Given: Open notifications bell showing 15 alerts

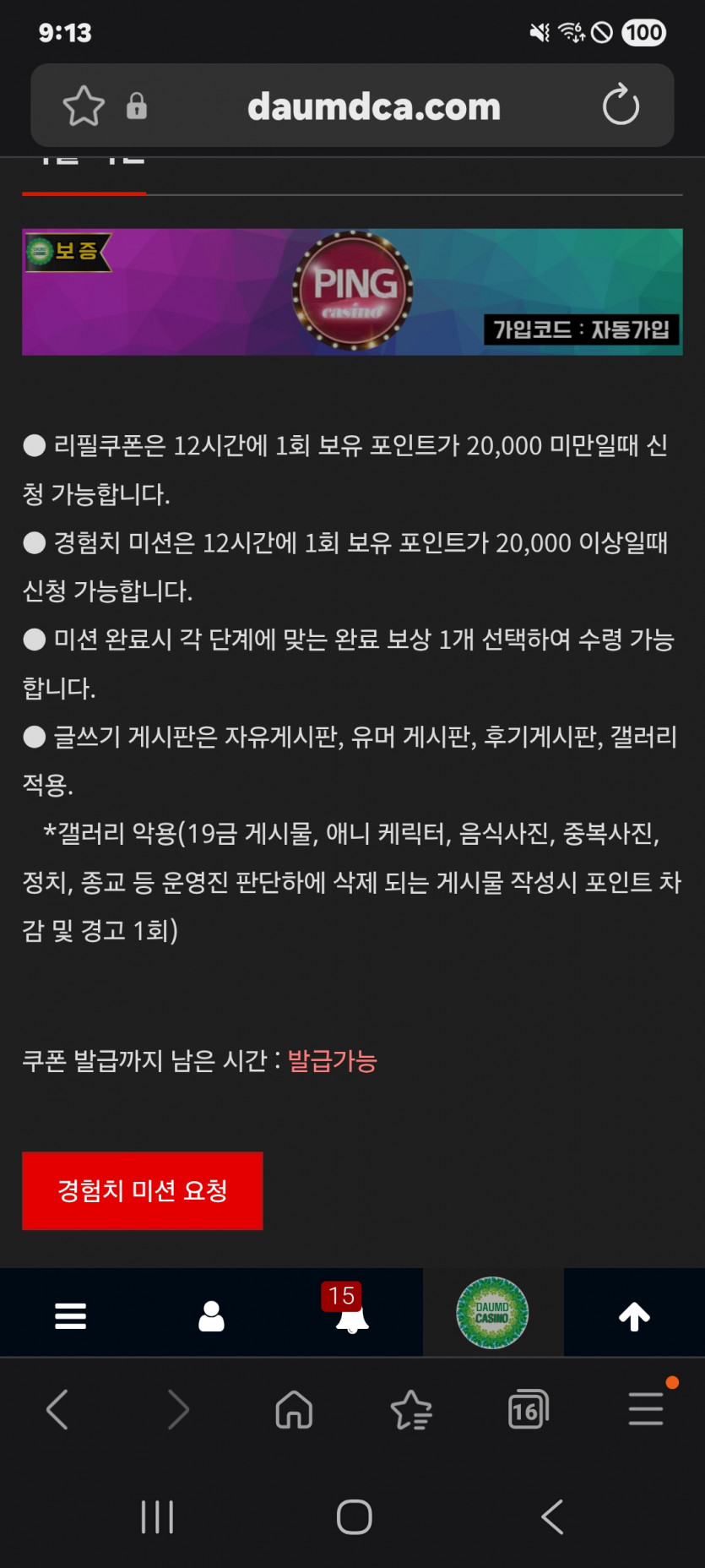Looking at the screenshot, I should point(351,1318).
